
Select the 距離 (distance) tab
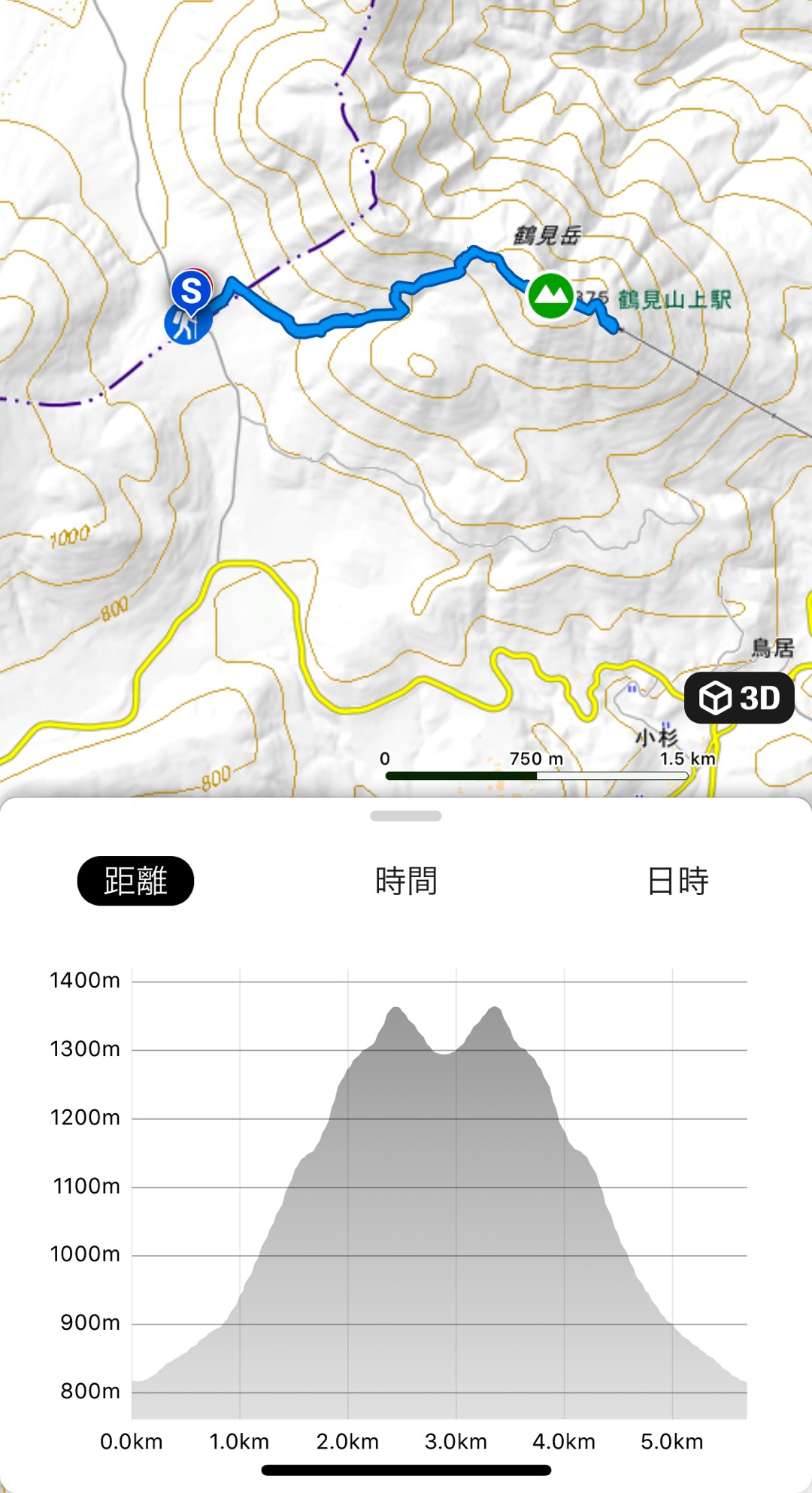point(135,881)
